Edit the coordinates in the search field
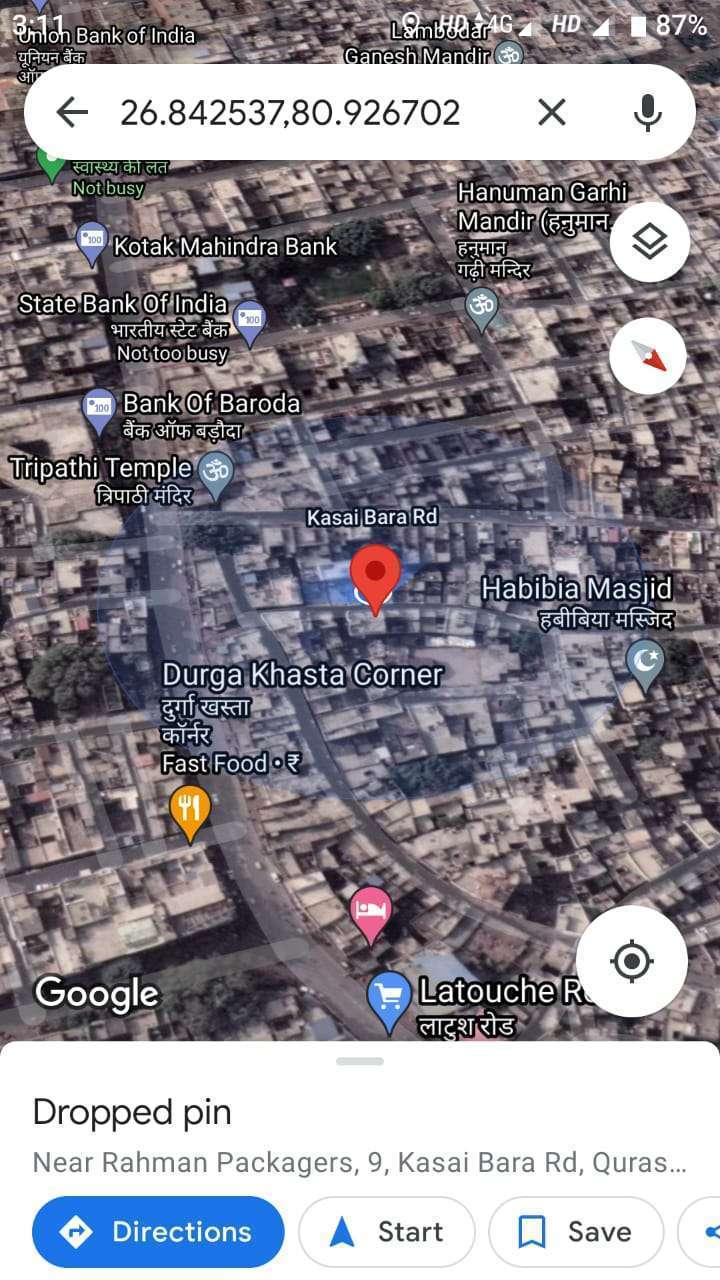Screen dimensions: 720x1280 tap(290, 113)
